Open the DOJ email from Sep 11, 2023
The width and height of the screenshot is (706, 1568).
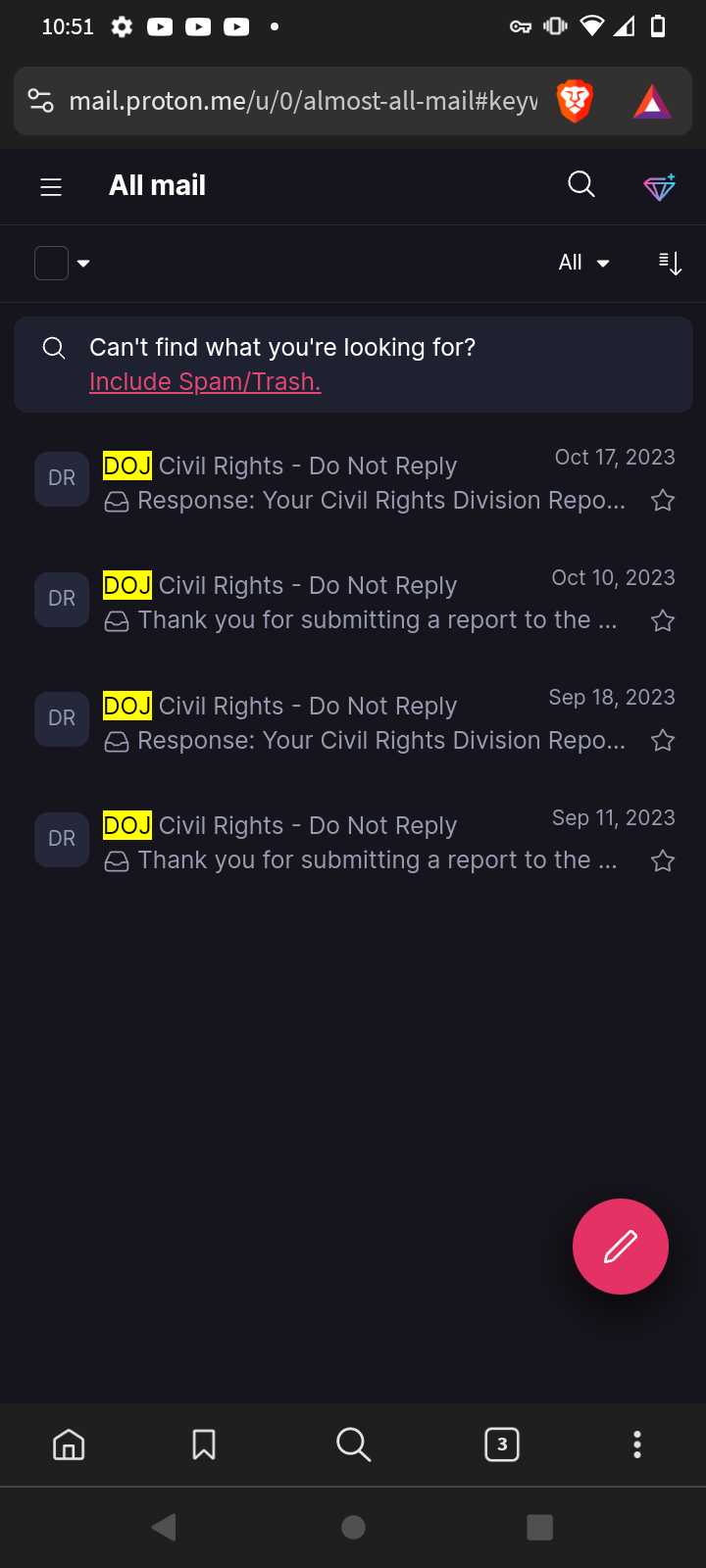click(x=353, y=842)
